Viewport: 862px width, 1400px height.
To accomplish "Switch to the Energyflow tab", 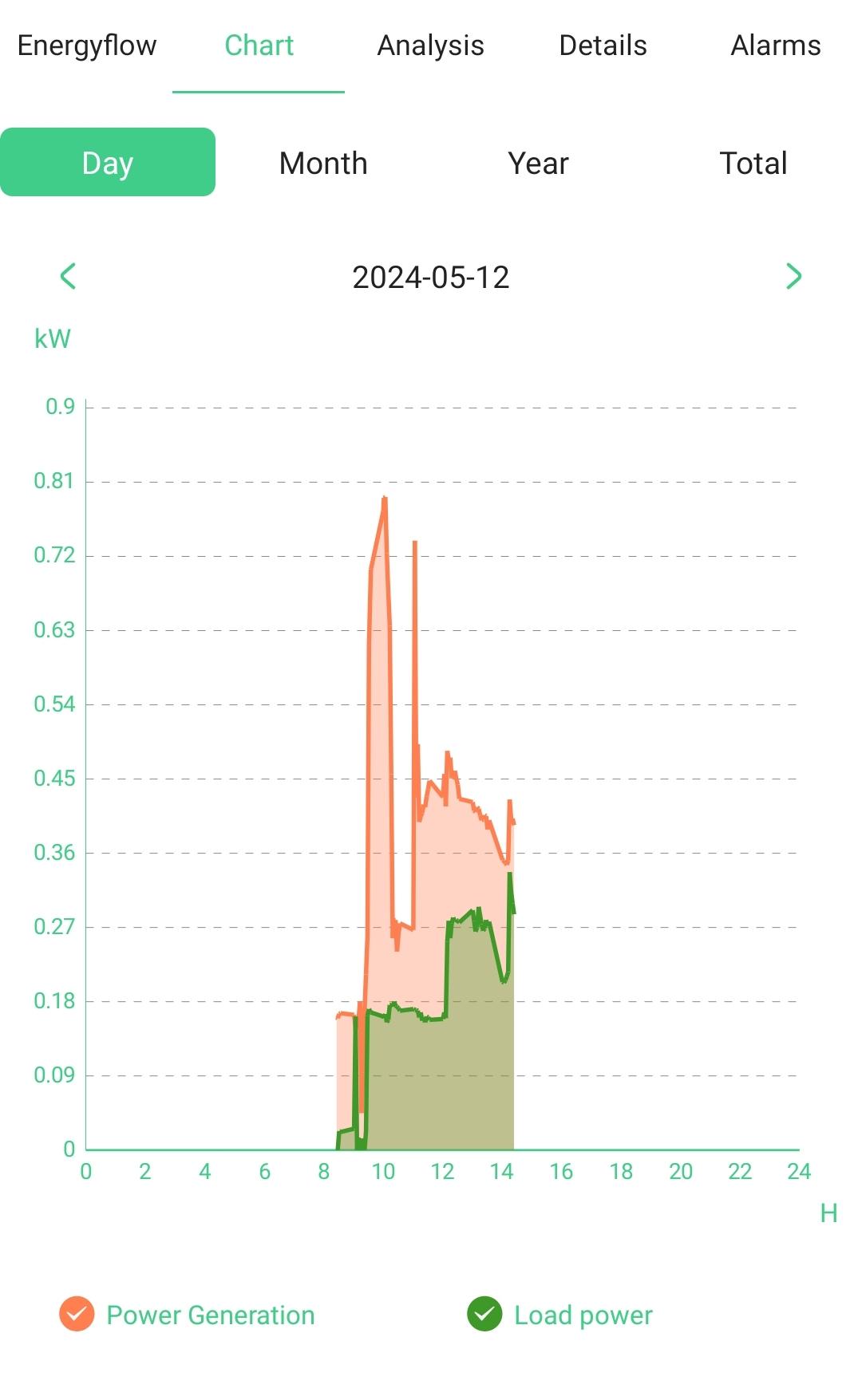I will (87, 45).
